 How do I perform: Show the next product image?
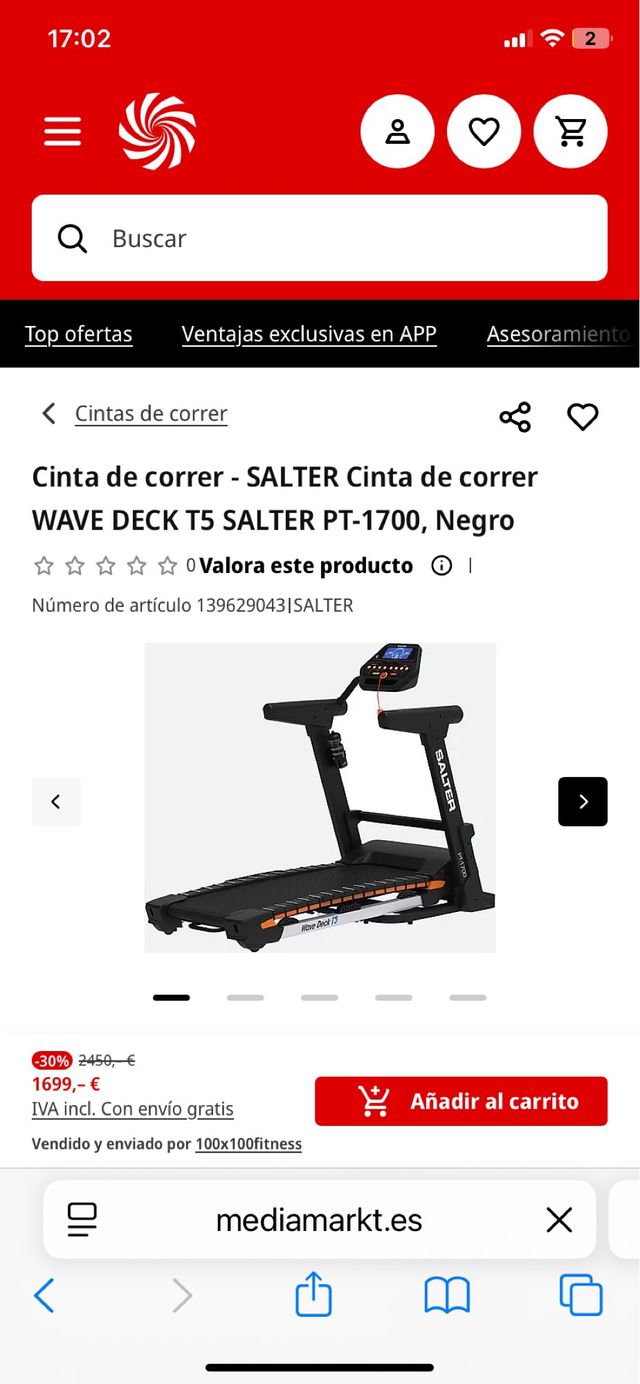click(583, 801)
